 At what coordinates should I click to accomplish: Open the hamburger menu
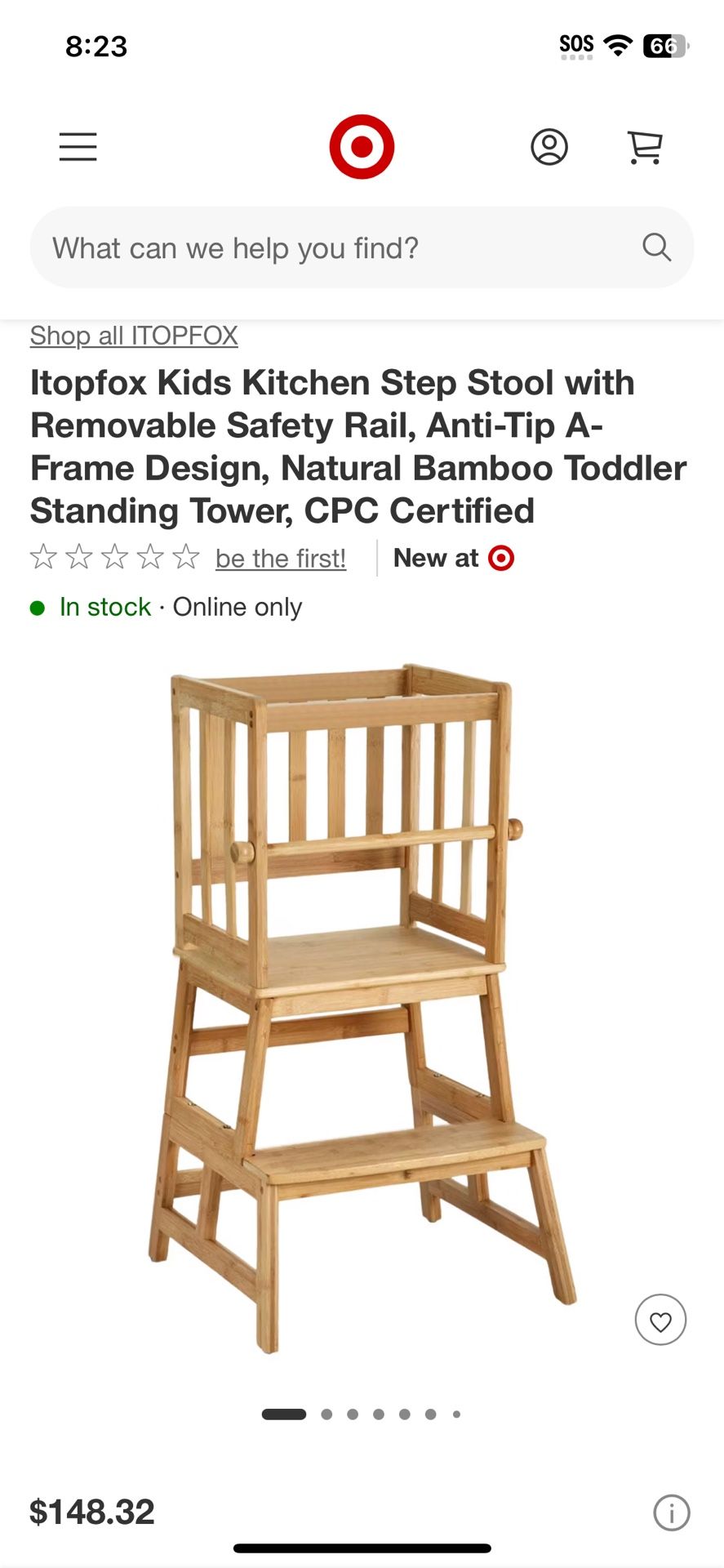[x=78, y=147]
